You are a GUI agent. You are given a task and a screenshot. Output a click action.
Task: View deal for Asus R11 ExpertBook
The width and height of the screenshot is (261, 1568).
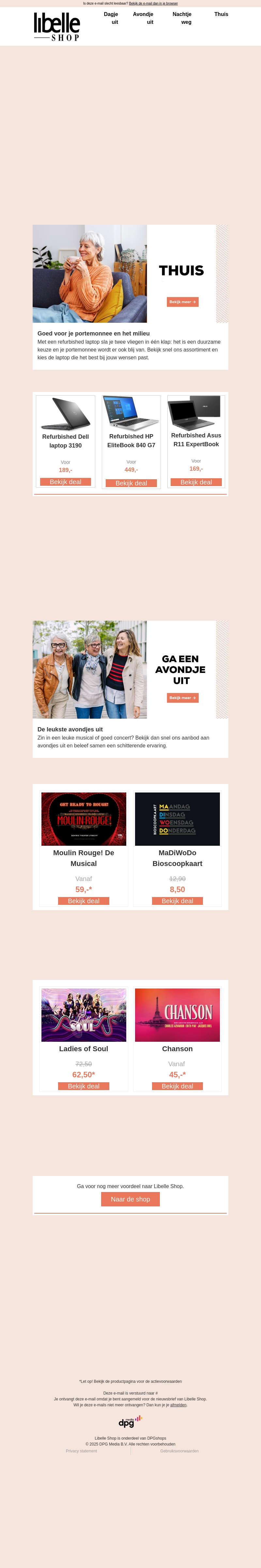coord(196,482)
